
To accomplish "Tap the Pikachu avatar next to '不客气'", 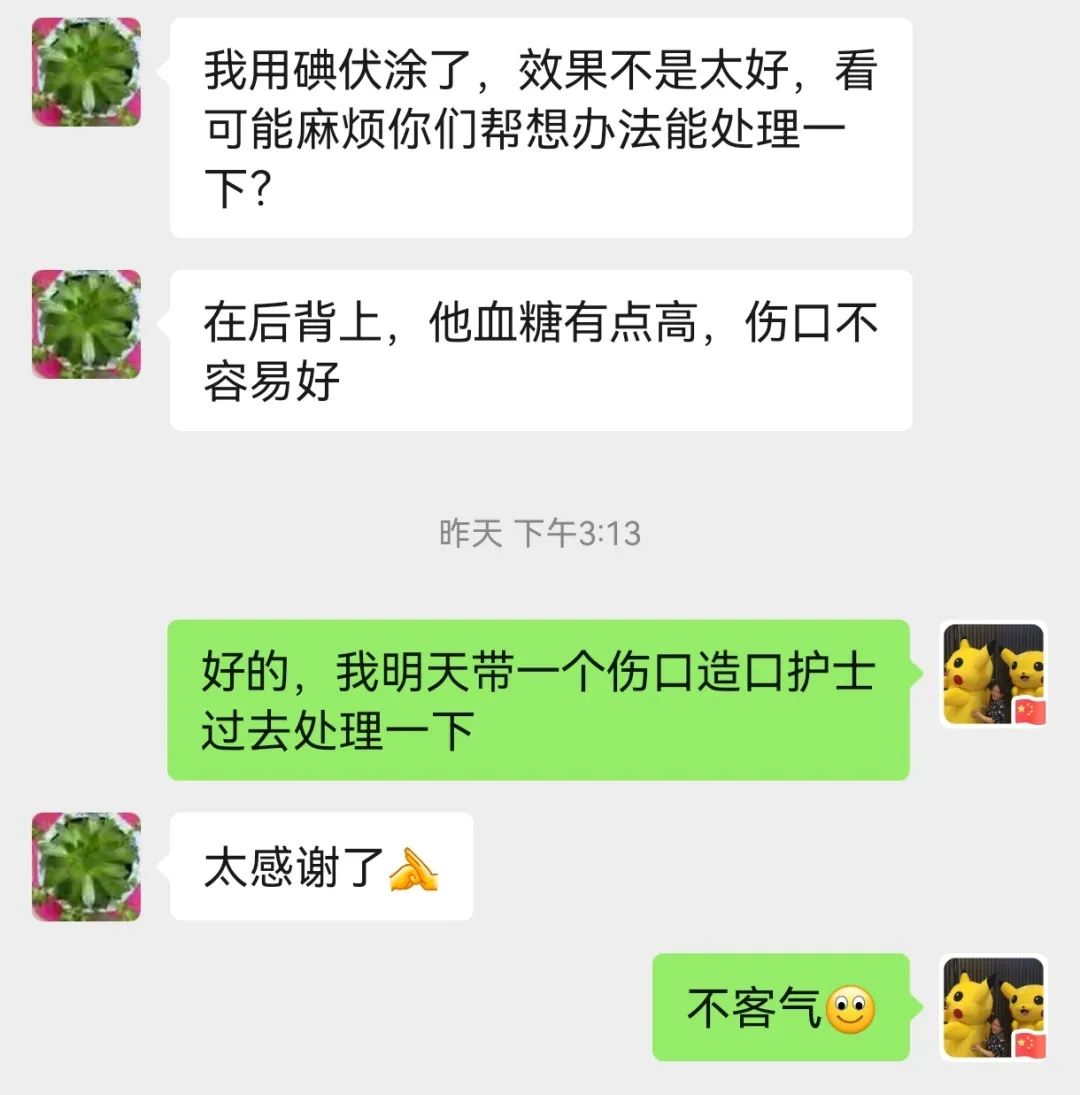I will coord(994,1007).
